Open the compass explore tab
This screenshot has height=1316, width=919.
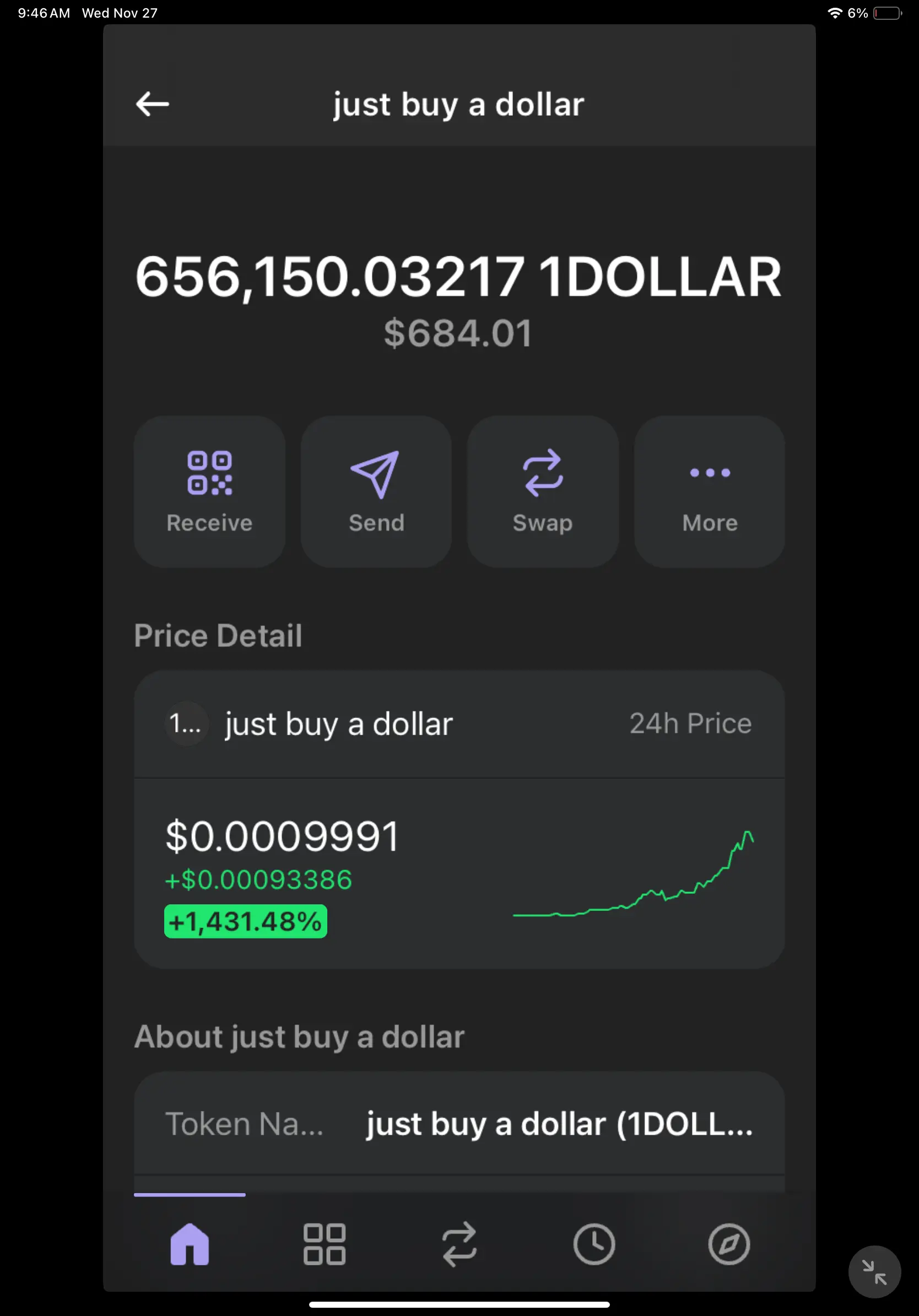coord(729,1244)
